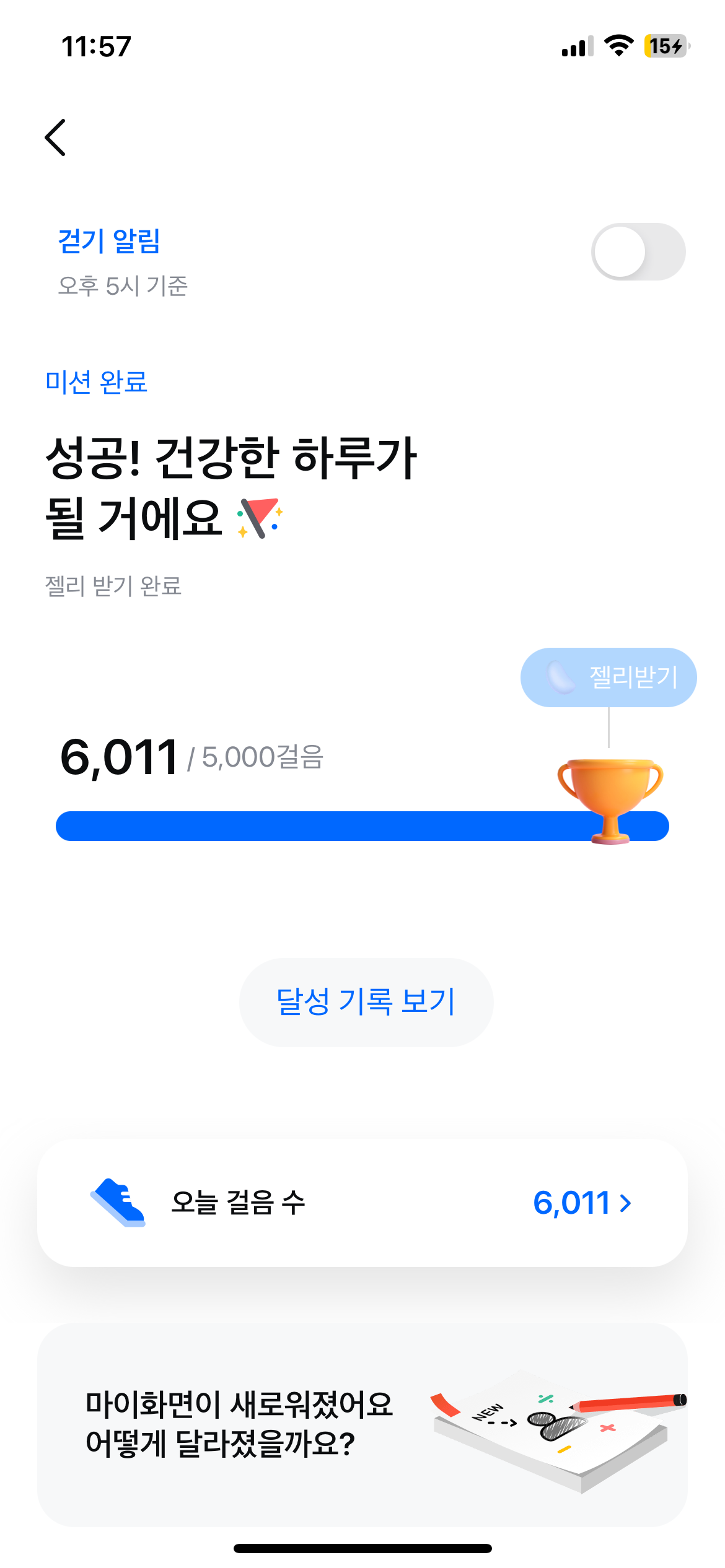
Task: Open 달성 기록 보기
Action: coord(366,1002)
